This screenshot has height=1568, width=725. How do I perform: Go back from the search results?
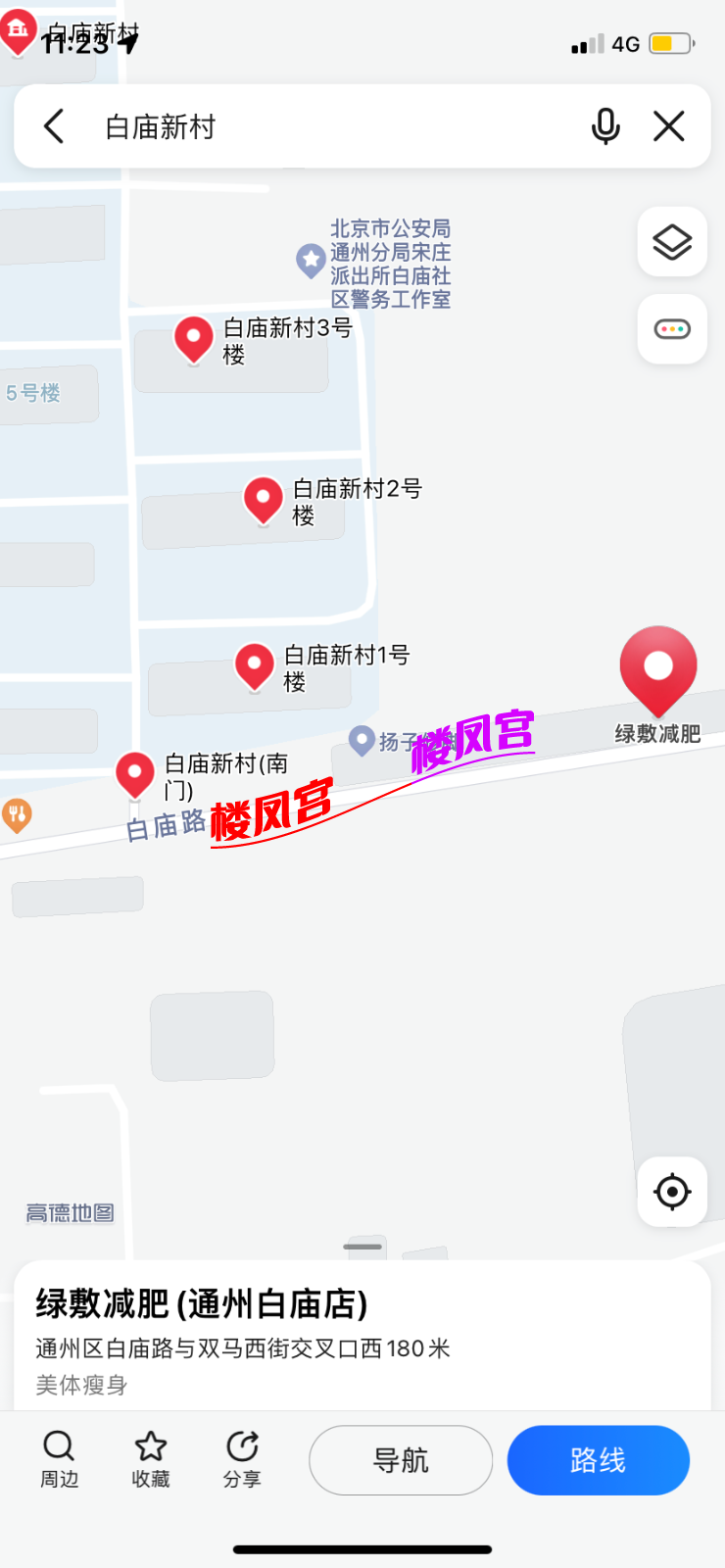[55, 126]
